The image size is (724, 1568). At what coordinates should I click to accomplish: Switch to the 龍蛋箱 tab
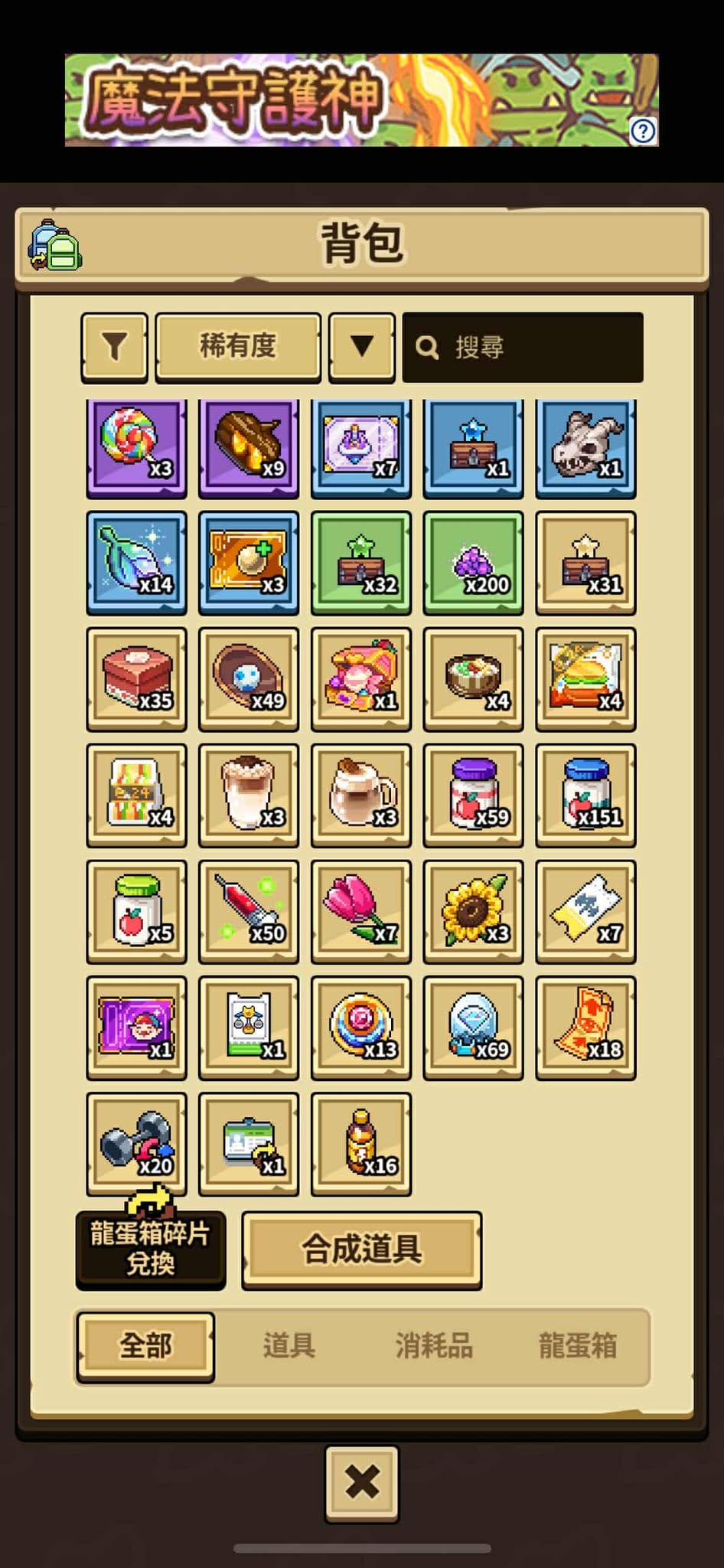pos(578,1345)
